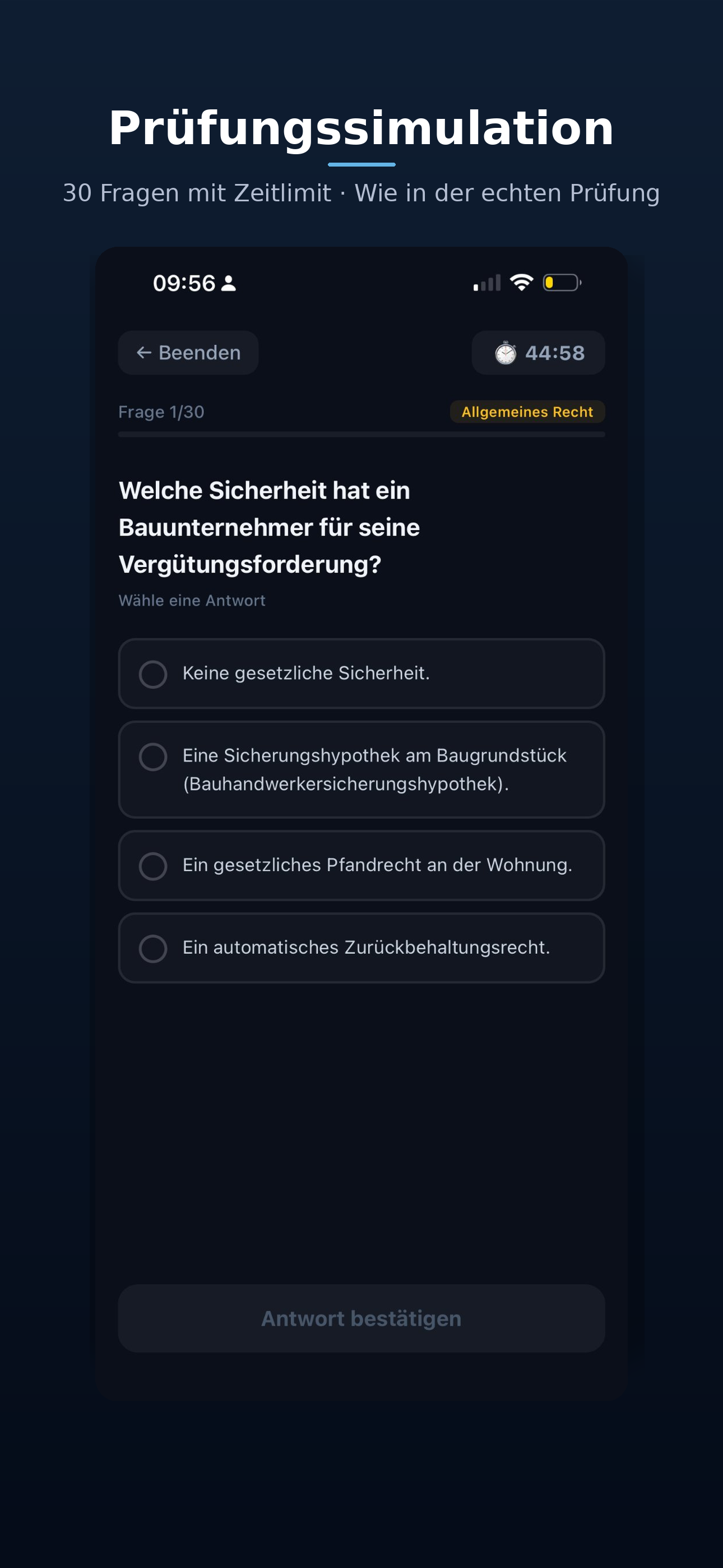The width and height of the screenshot is (723, 1568).
Task: Choose the gesetzliches Pfandrecht answer
Action: 361,865
